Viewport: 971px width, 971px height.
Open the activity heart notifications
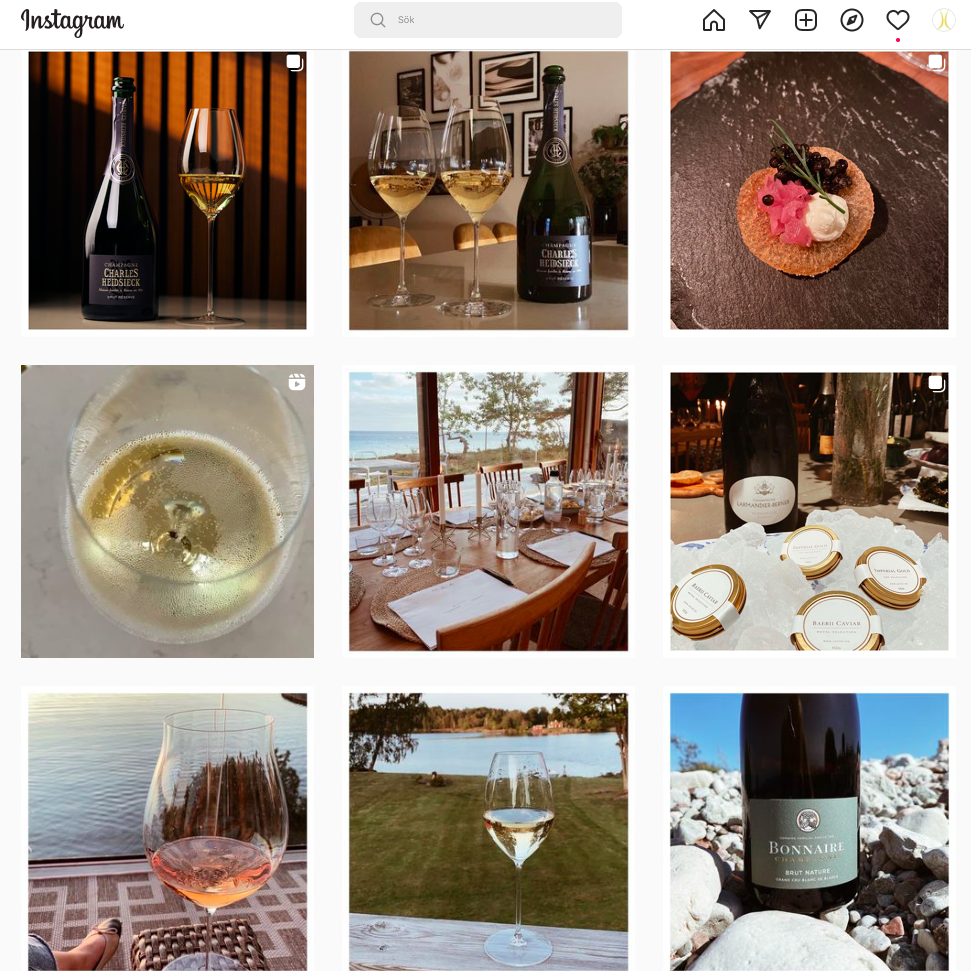tap(898, 20)
